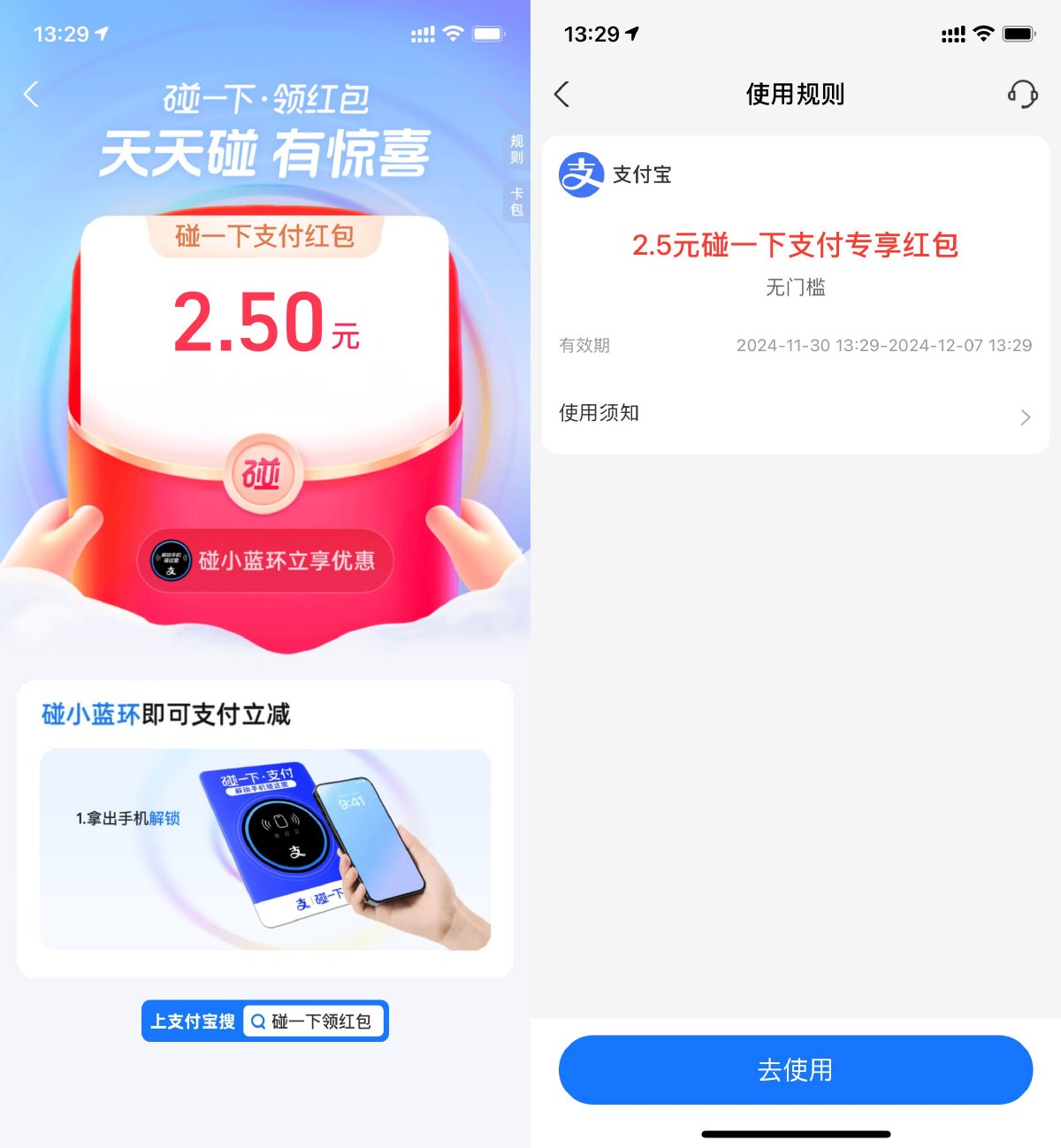Image resolution: width=1061 pixels, height=1148 pixels.
Task: Tap 碰小蓝环立享优惠 button on red packet
Action: [264, 561]
